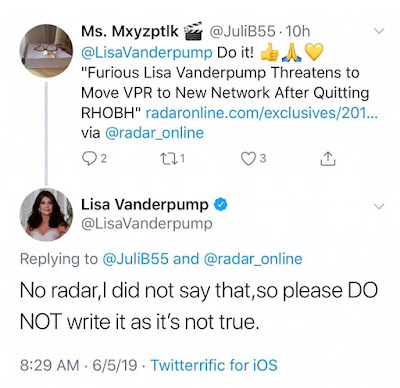Viewport: 400px width, 388px height.
Task: Like JuliB55's tweet
Action: pyautogui.click(x=254, y=159)
